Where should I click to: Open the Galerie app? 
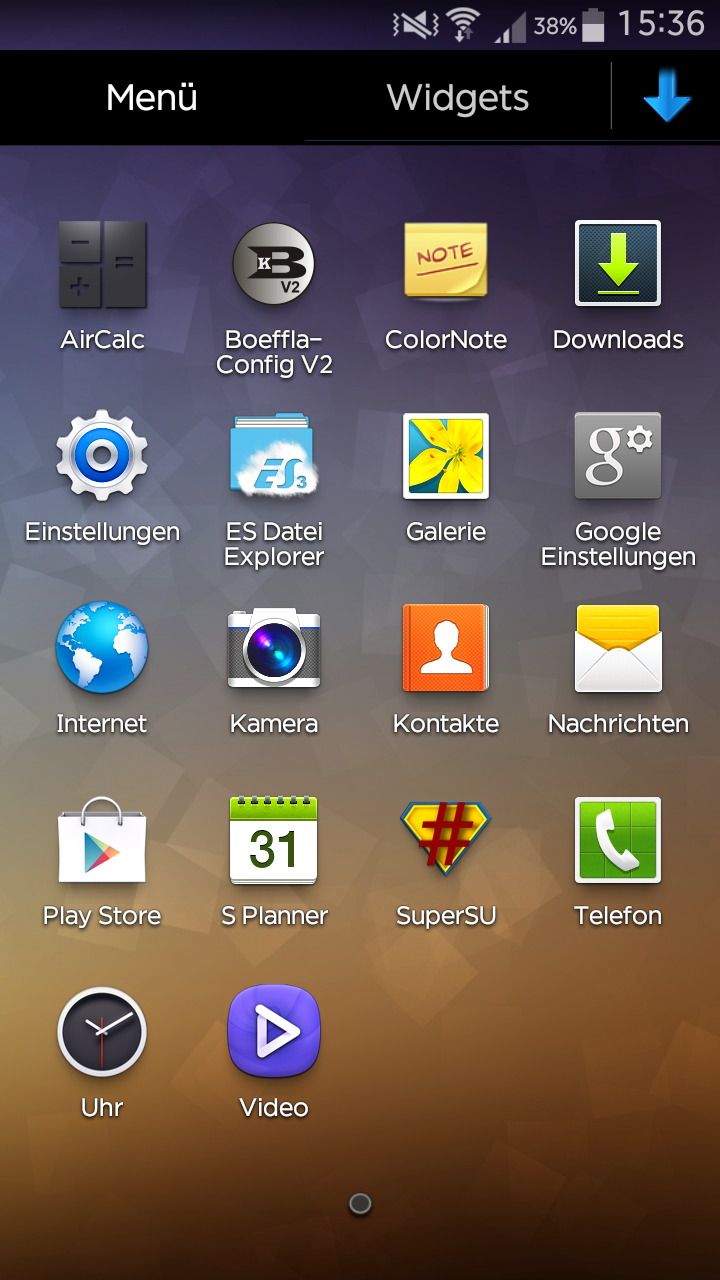point(446,456)
